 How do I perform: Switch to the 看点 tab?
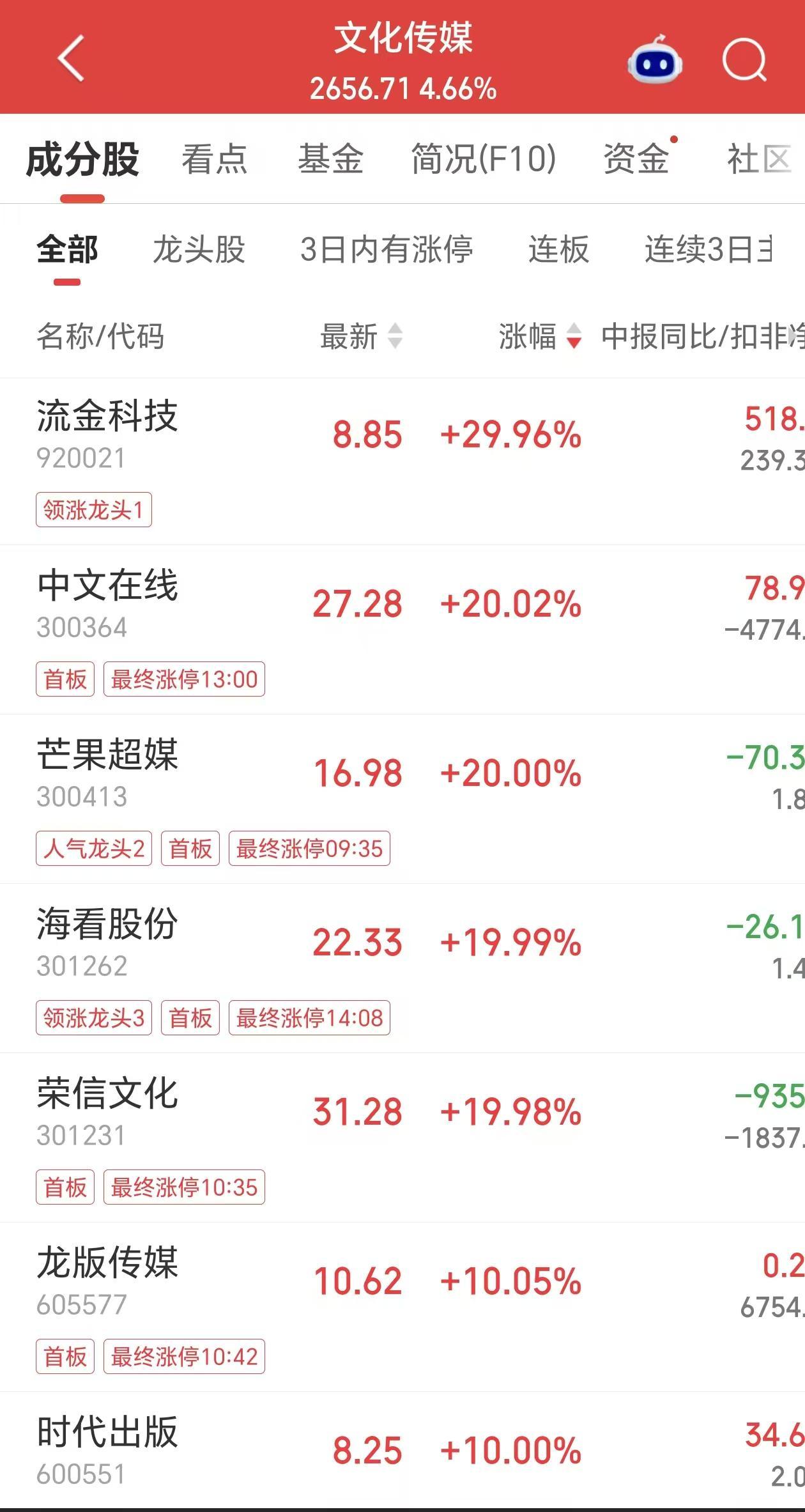214,158
